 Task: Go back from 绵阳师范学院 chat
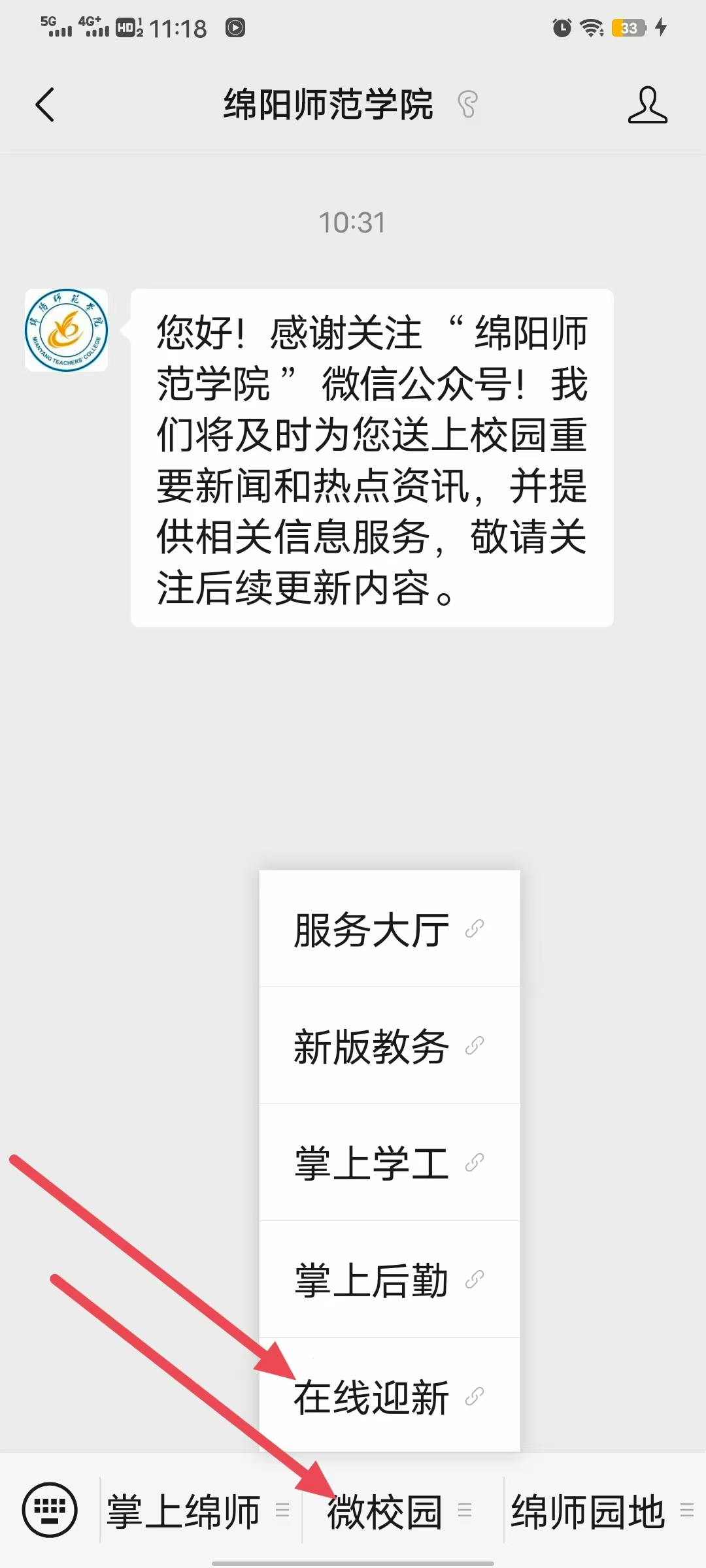click(x=44, y=105)
